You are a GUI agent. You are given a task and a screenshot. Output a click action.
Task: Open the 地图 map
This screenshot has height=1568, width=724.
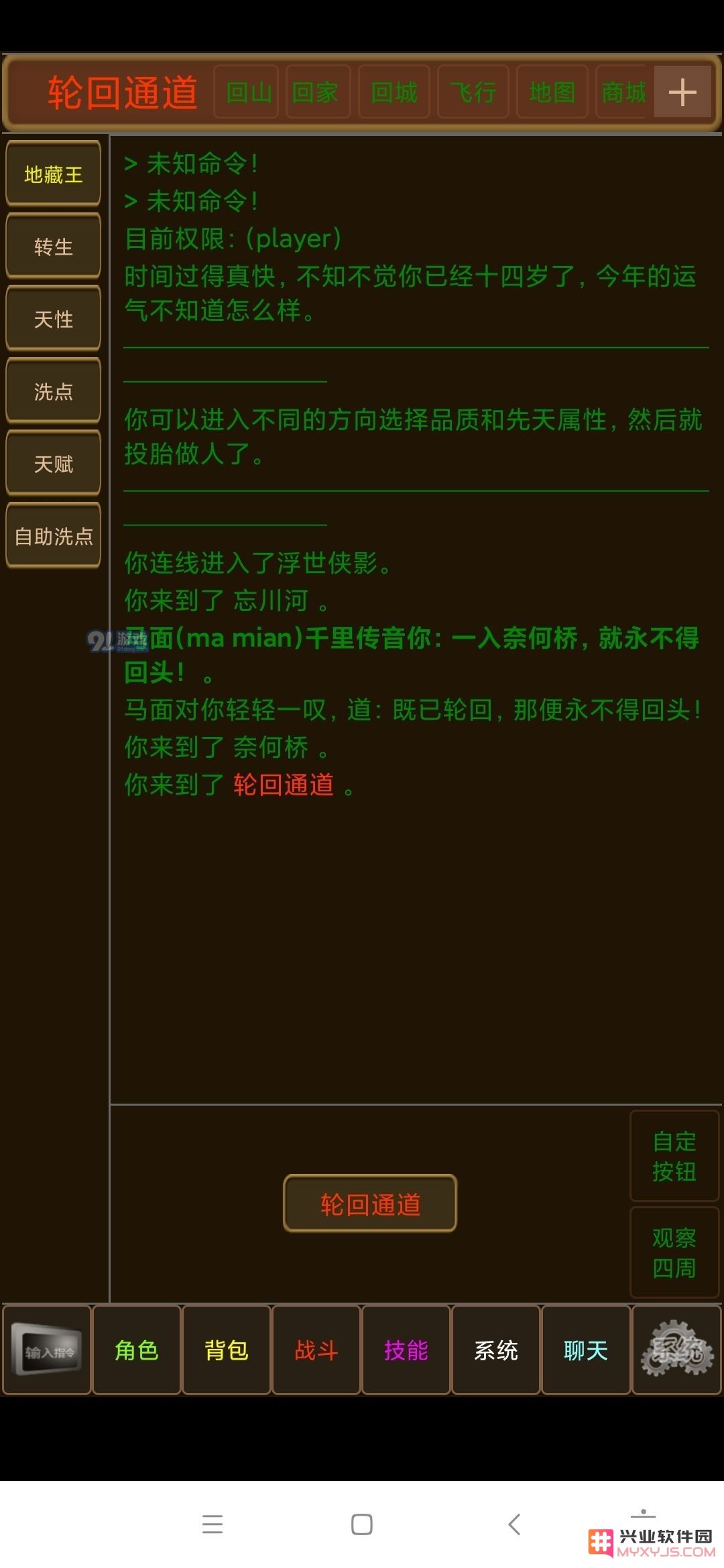tap(552, 92)
